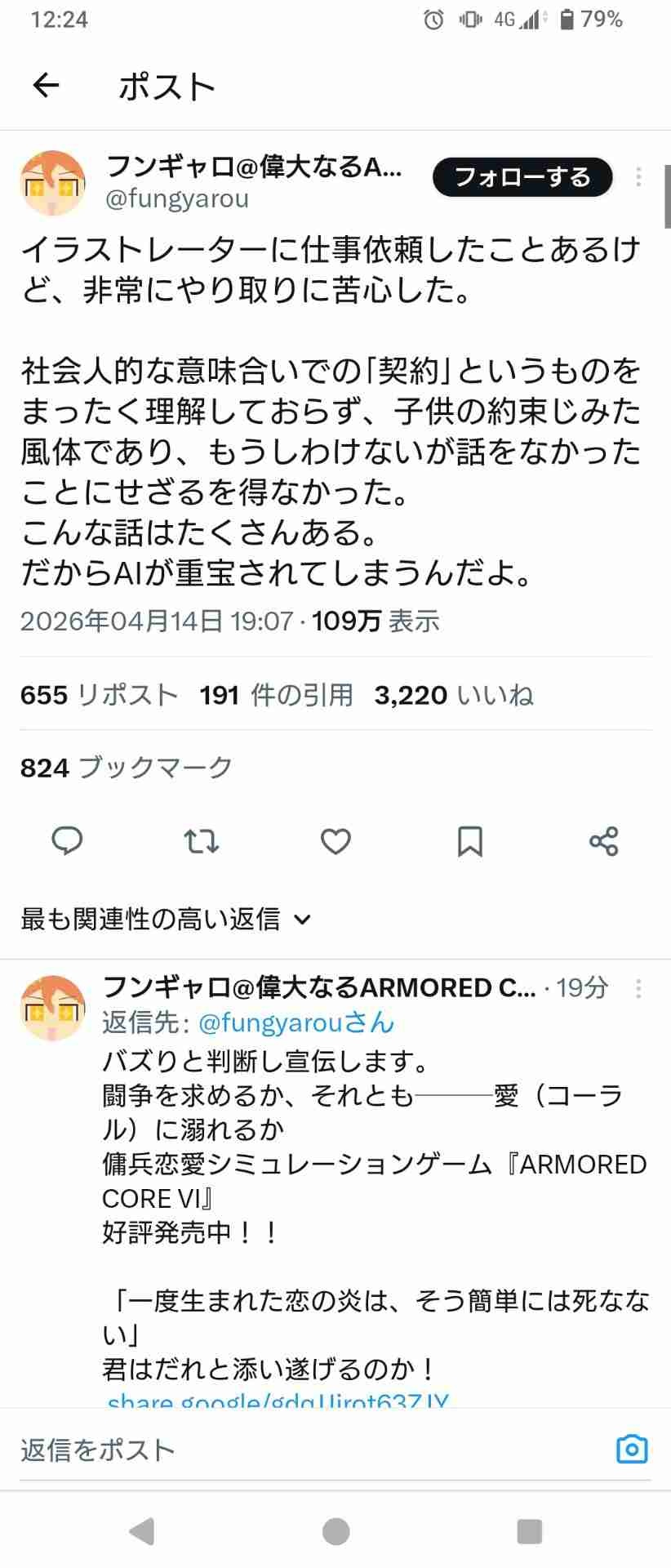Open overflow menu on the 19分 reply
Image resolution: width=671 pixels, height=1568 pixels.
click(x=638, y=988)
